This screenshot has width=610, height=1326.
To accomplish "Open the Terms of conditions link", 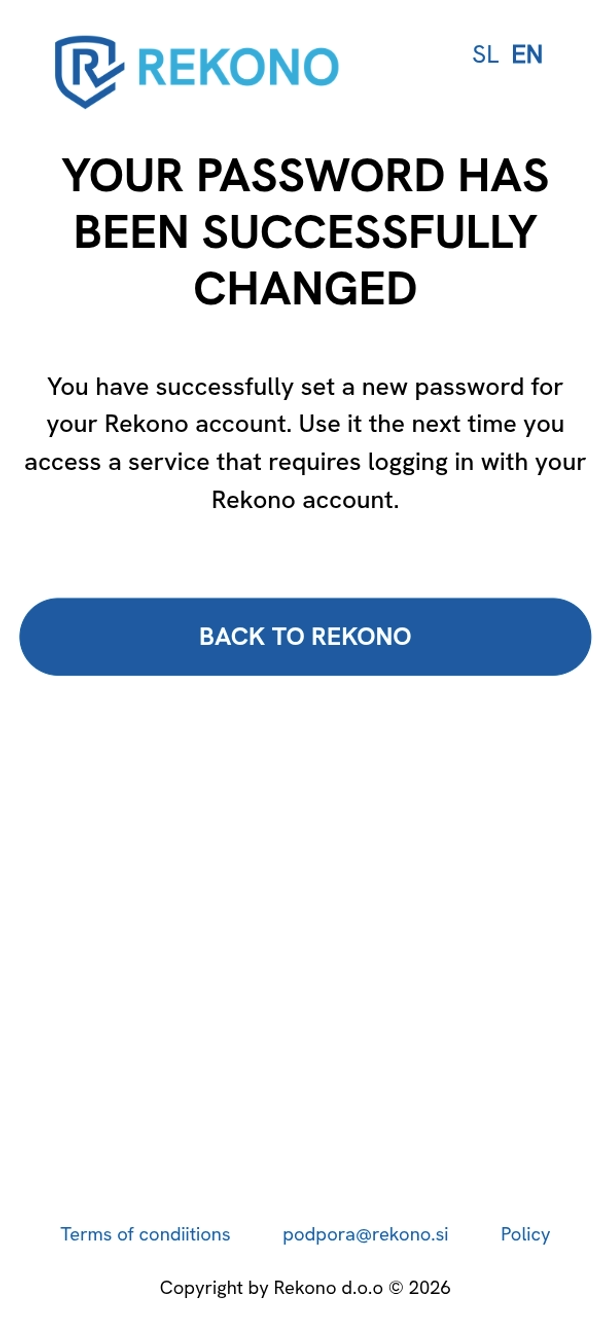I will (x=145, y=1234).
